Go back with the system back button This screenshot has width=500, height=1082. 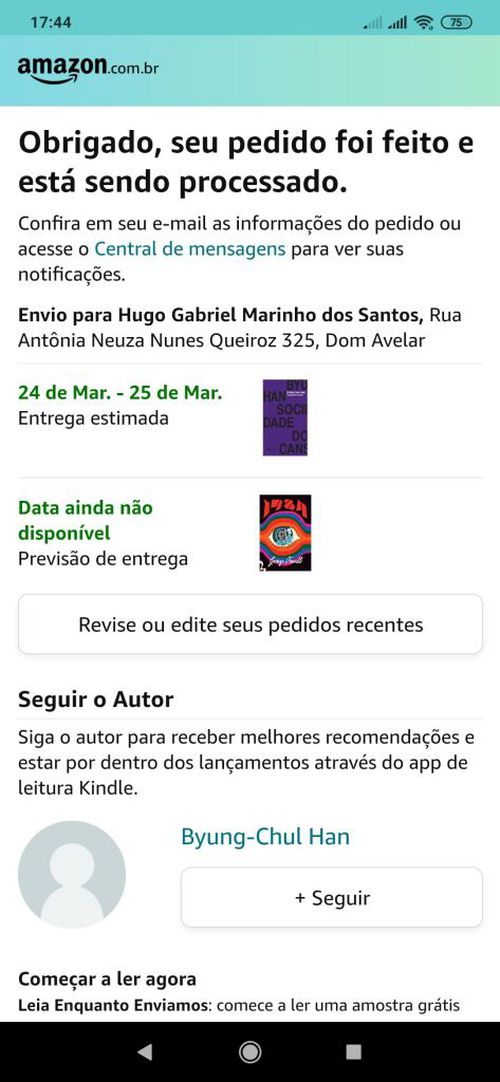(145, 1052)
